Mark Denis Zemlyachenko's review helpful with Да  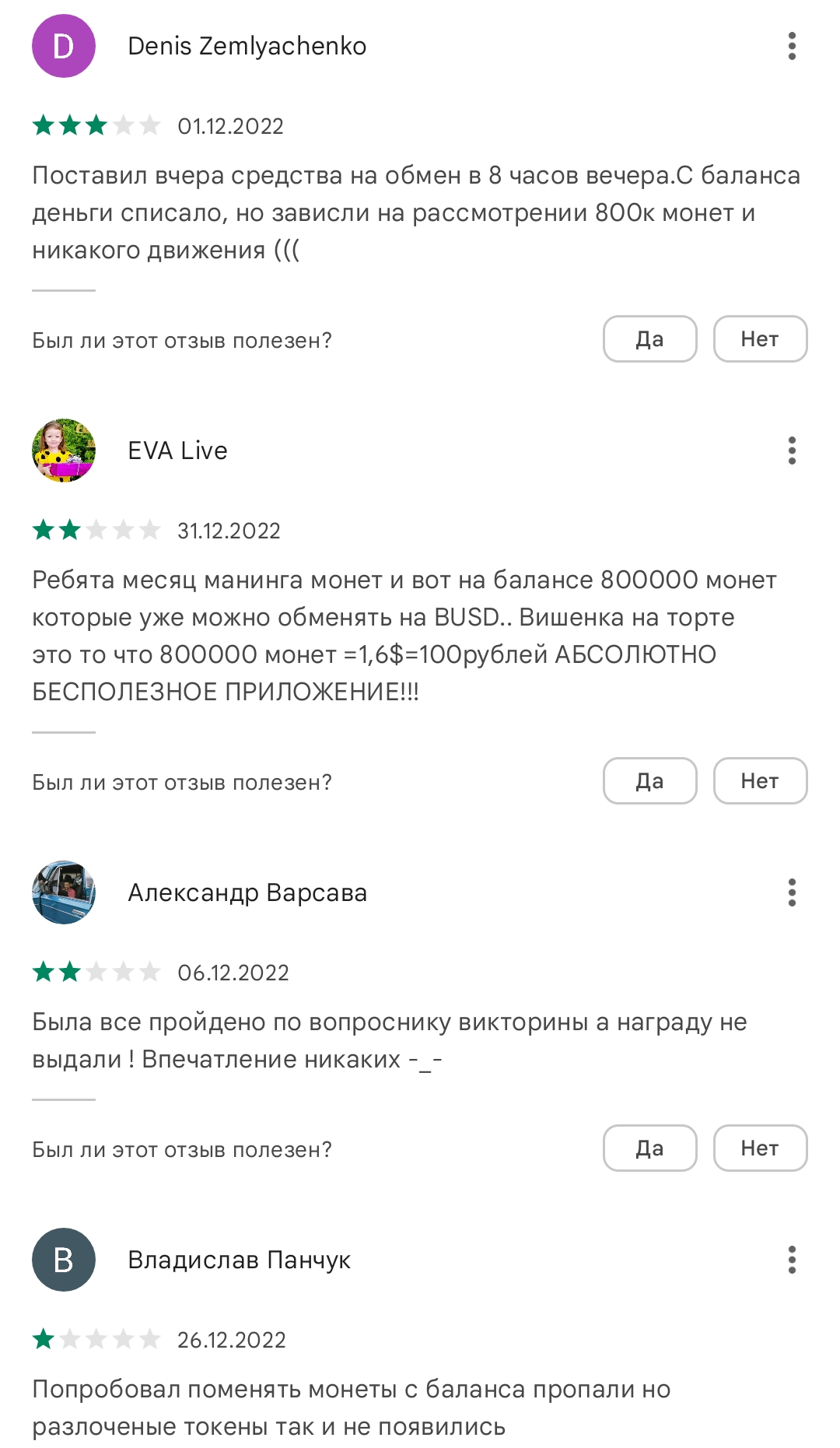(x=649, y=339)
